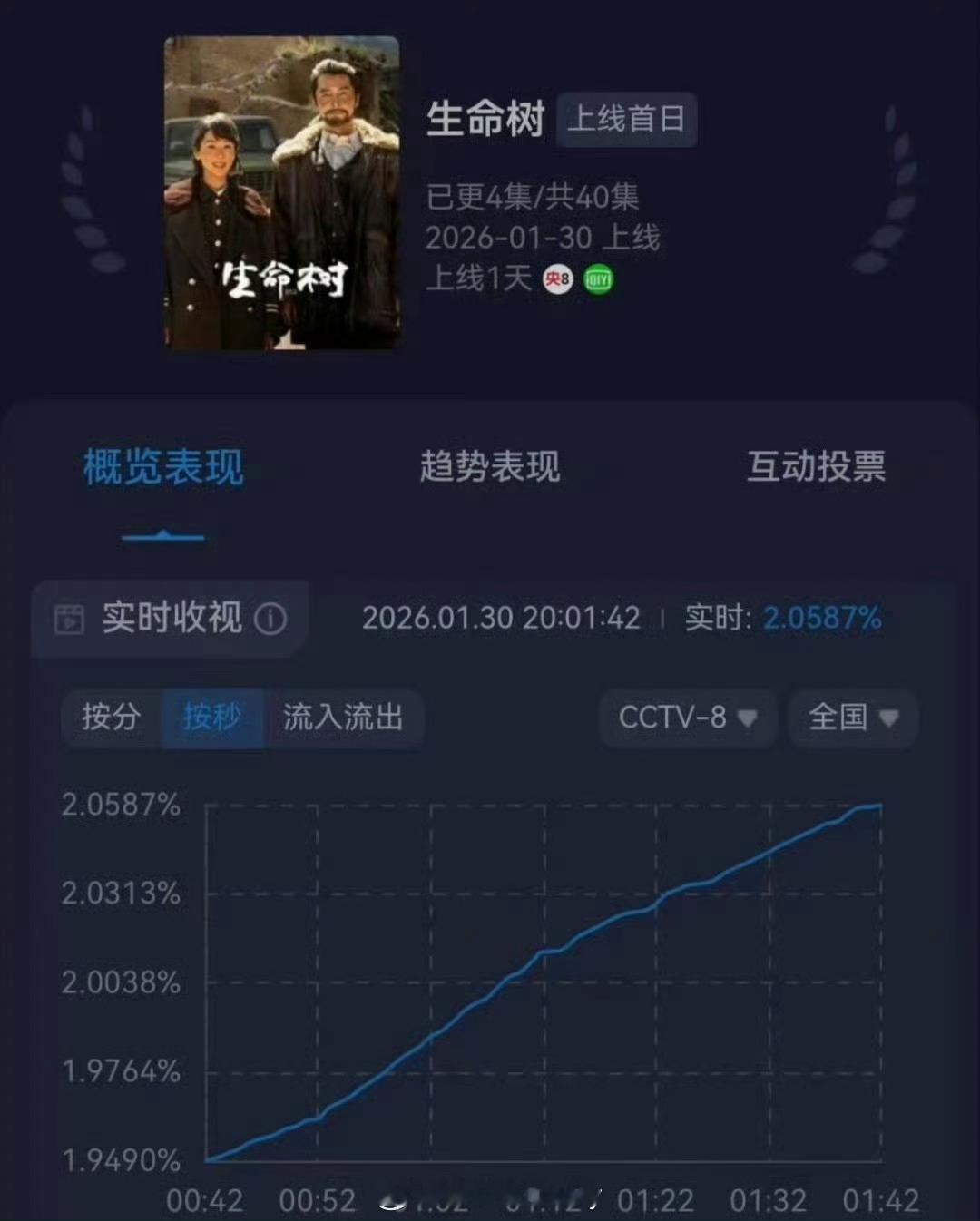This screenshot has height=1221, width=980.
Task: Click the timestamp 2026.01.30 20:01:42
Action: [x=504, y=617]
